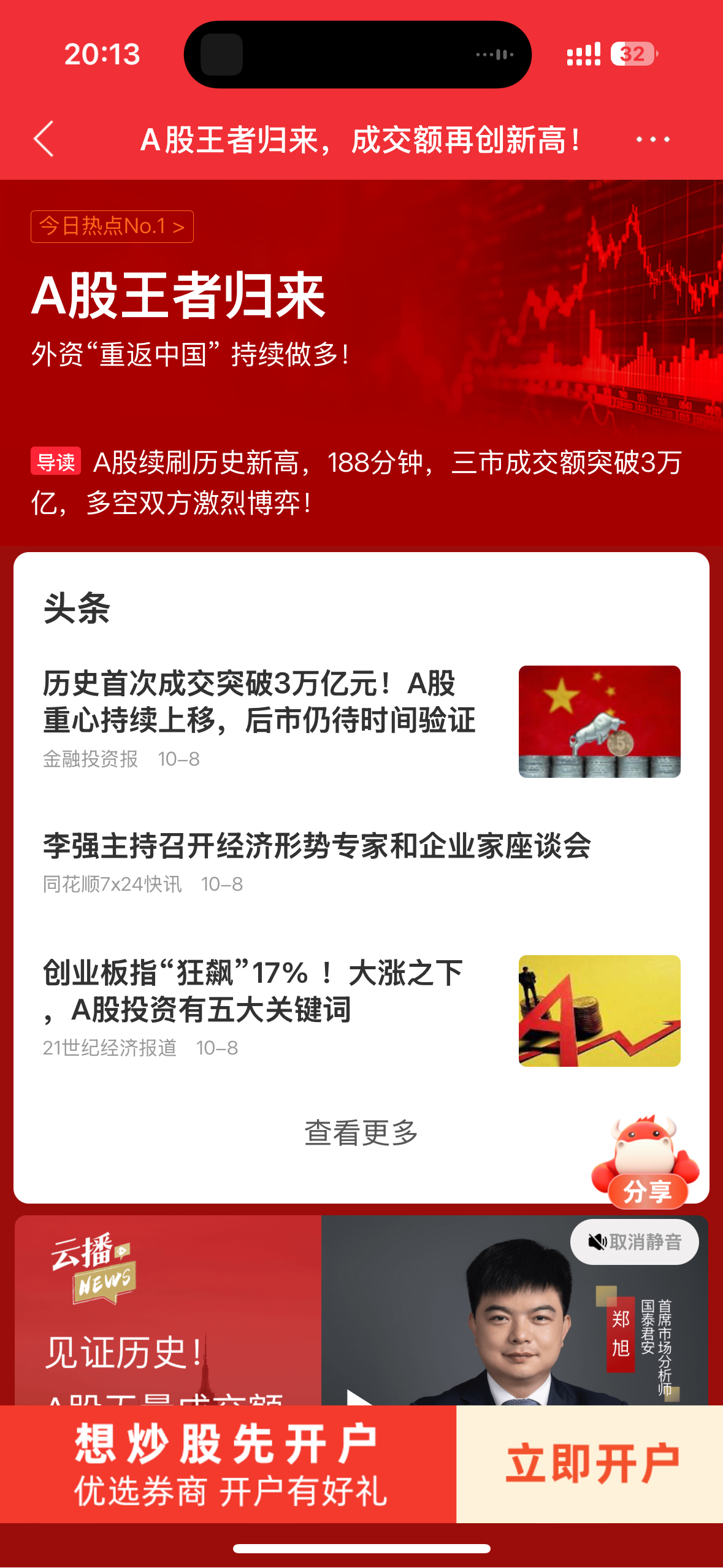Go back using the top-left arrow

tap(44, 139)
